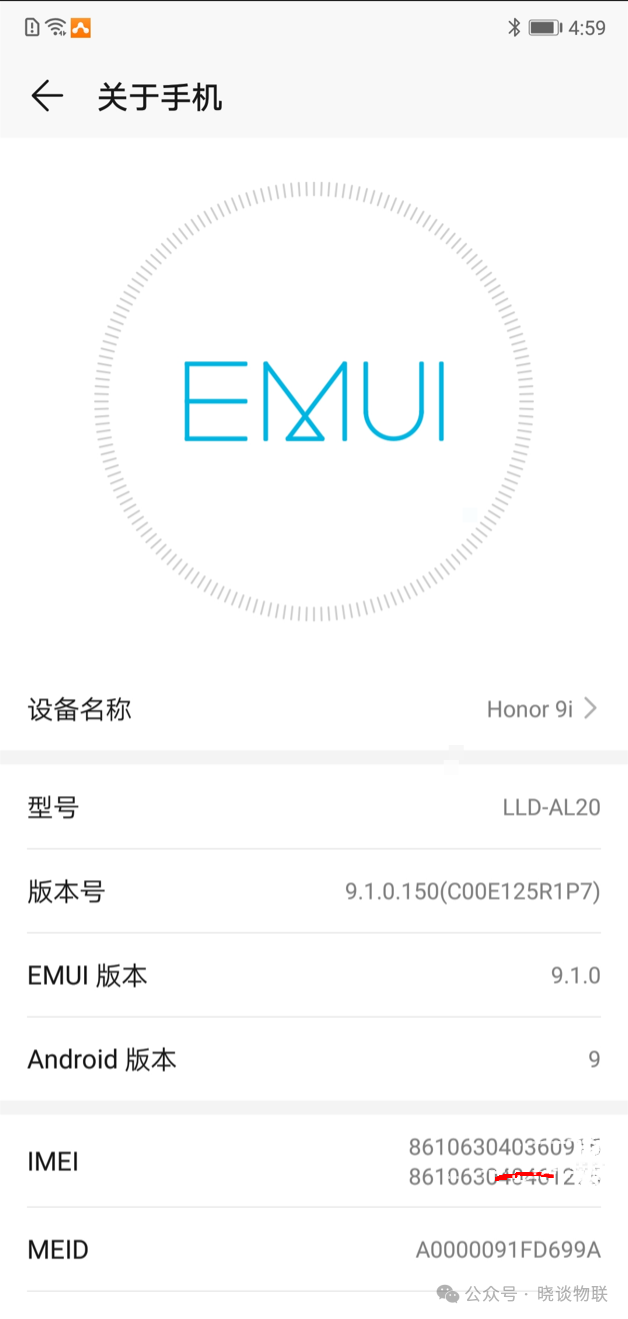Tap the 版本号 row

click(x=314, y=891)
